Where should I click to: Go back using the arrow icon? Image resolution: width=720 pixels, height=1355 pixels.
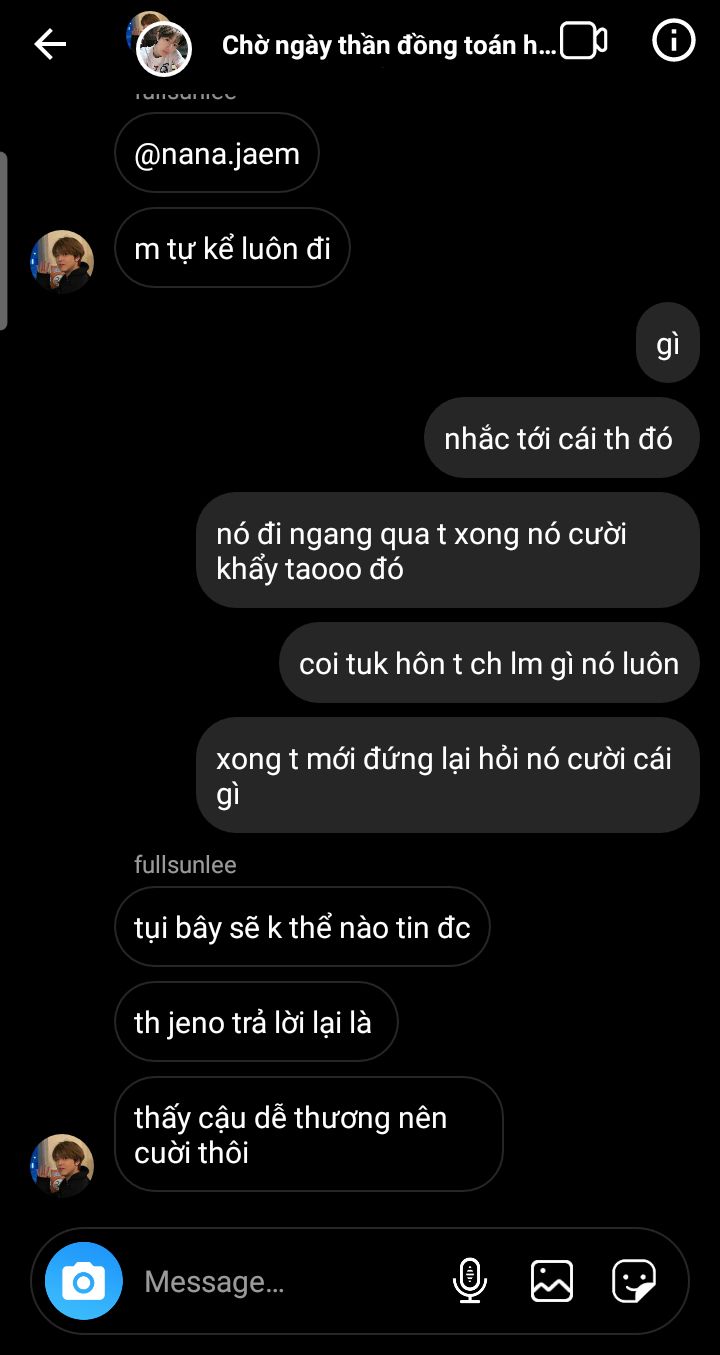click(49, 43)
